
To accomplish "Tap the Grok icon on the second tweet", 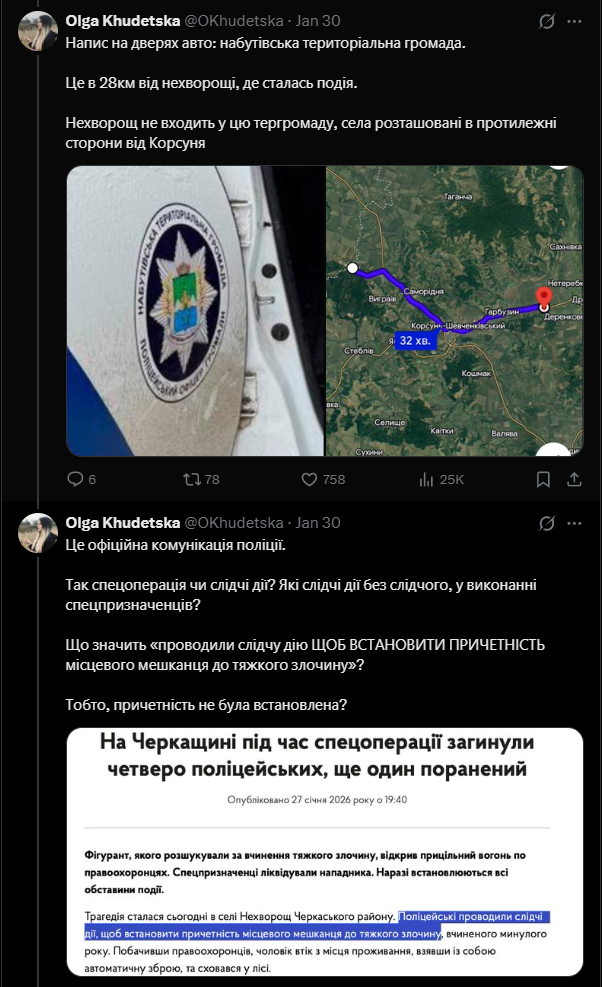I will pos(547,523).
